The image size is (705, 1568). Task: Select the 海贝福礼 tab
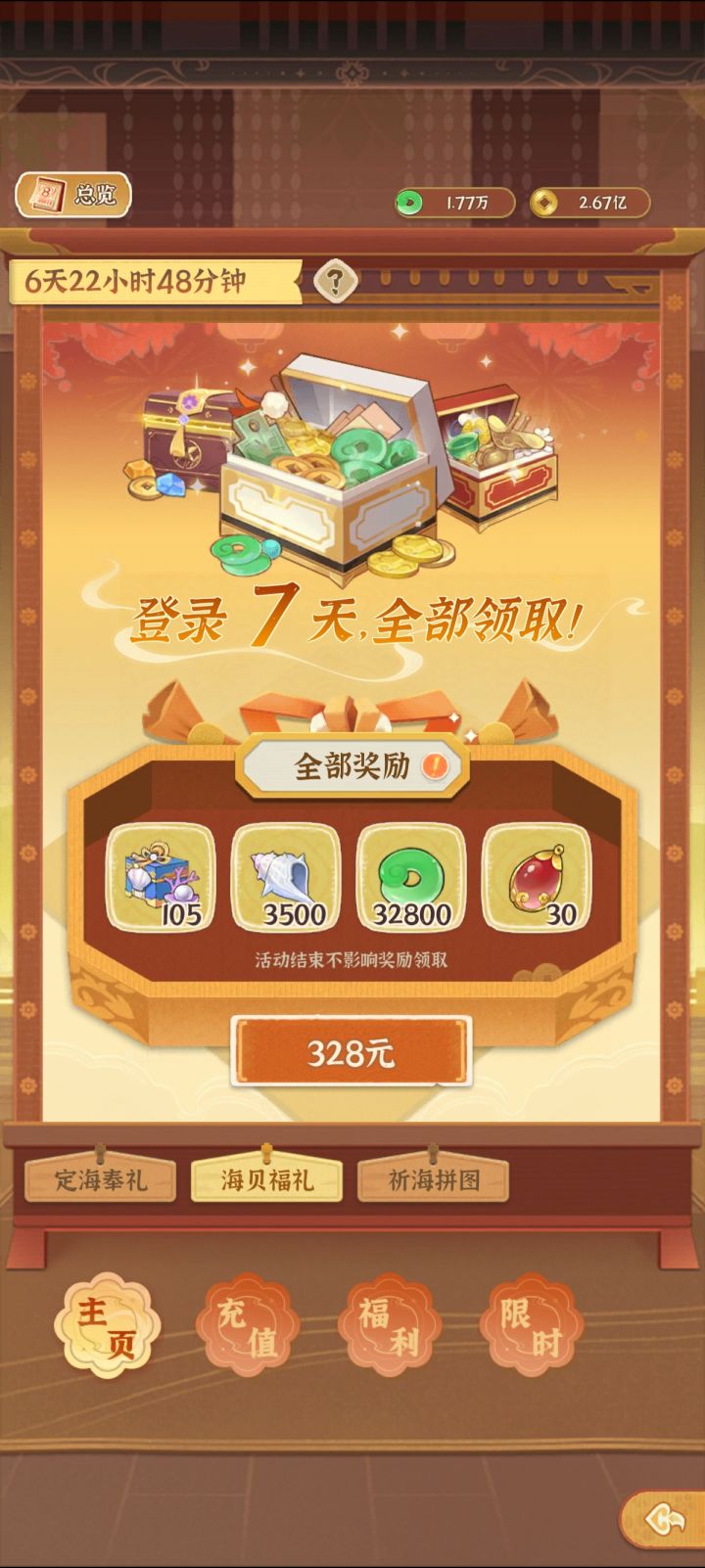pyautogui.click(x=267, y=1180)
